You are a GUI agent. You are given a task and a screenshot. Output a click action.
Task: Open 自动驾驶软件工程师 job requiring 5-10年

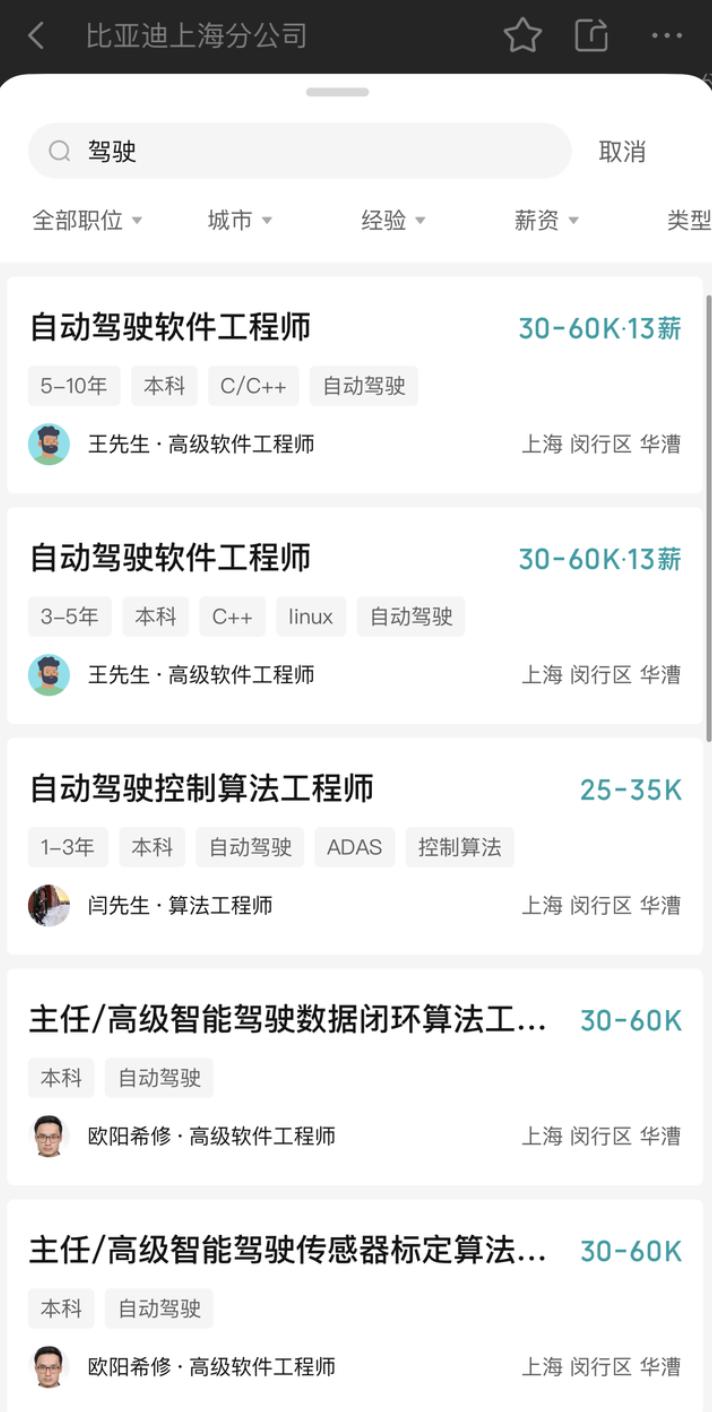[355, 385]
